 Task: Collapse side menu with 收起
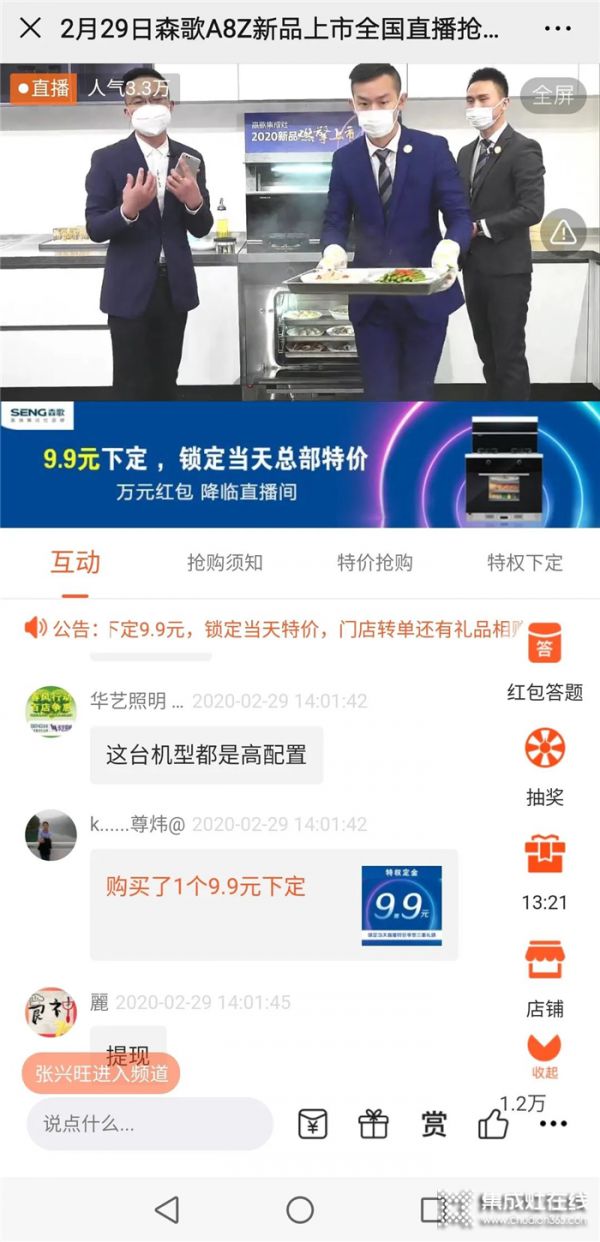pos(545,1056)
